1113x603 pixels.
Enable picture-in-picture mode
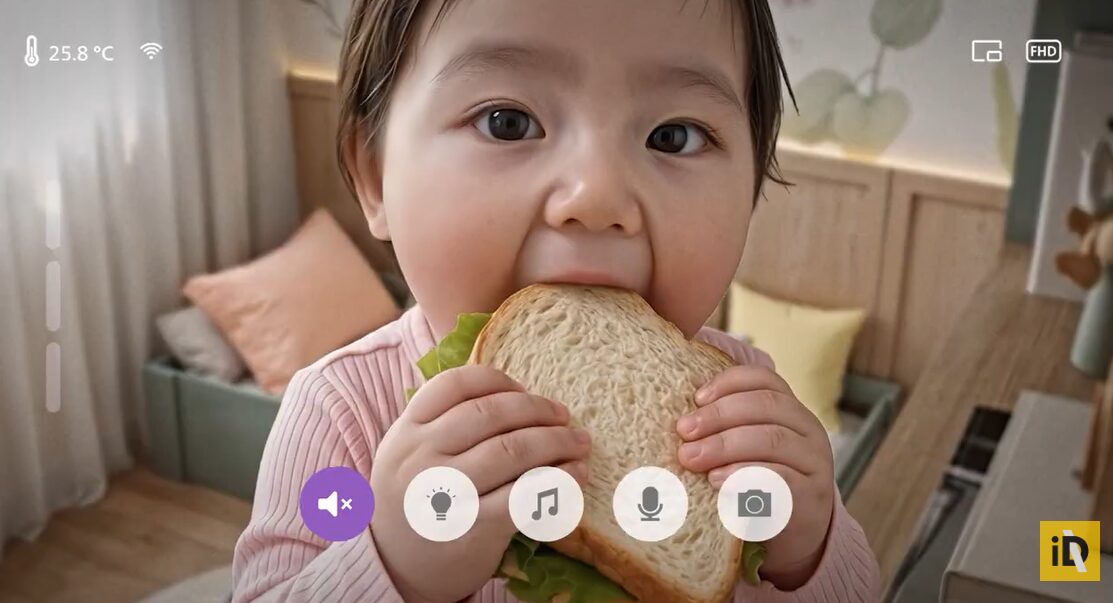986,51
